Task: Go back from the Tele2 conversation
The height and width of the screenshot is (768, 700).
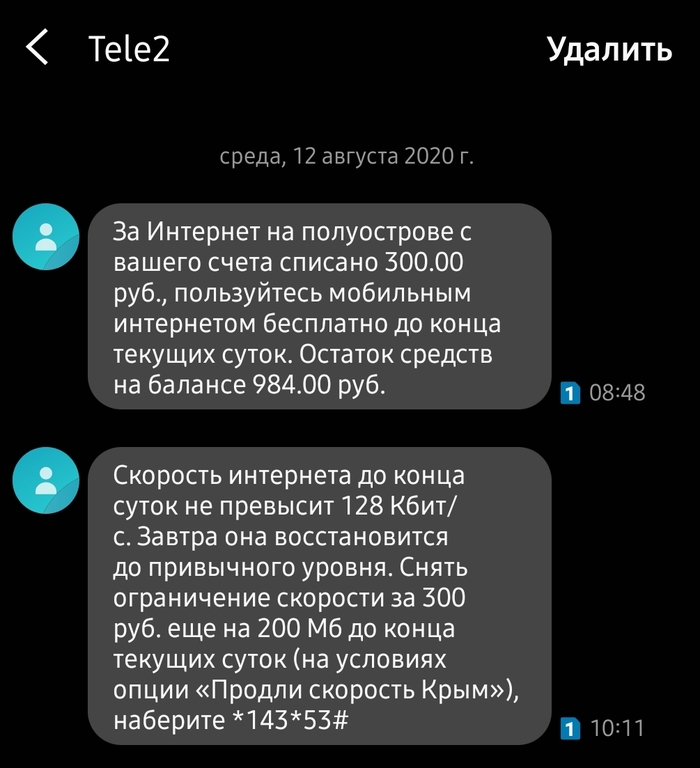Action: tap(37, 48)
